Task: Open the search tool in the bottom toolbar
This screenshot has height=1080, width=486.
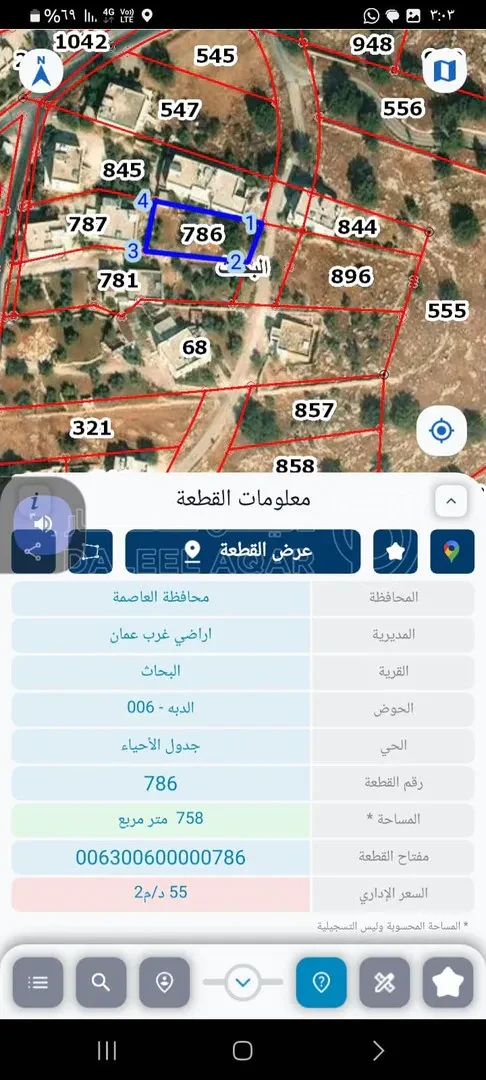Action: click(101, 983)
